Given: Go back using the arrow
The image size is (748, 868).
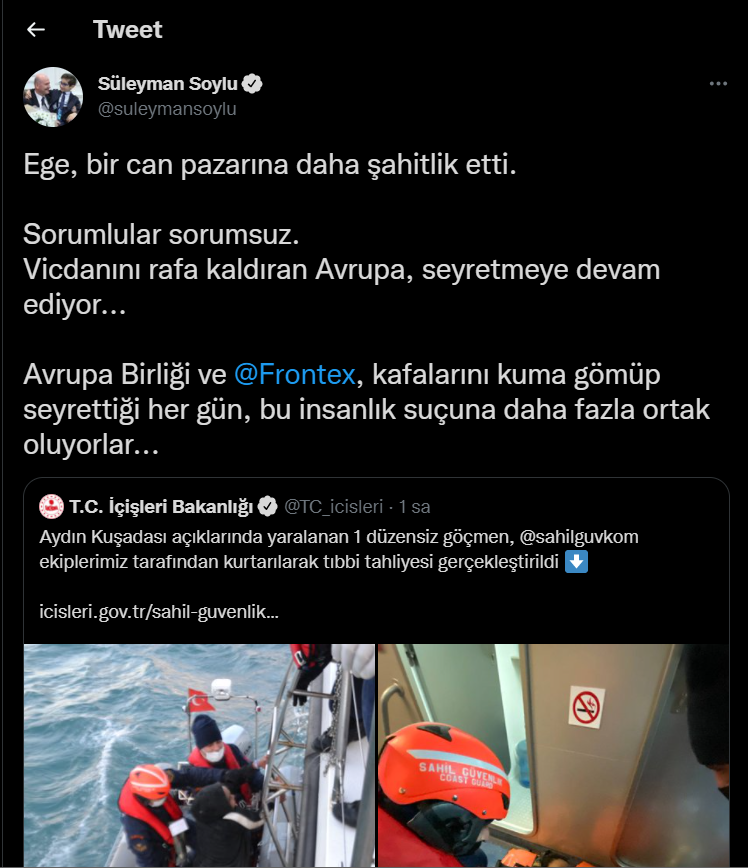Looking at the screenshot, I should point(36,30).
